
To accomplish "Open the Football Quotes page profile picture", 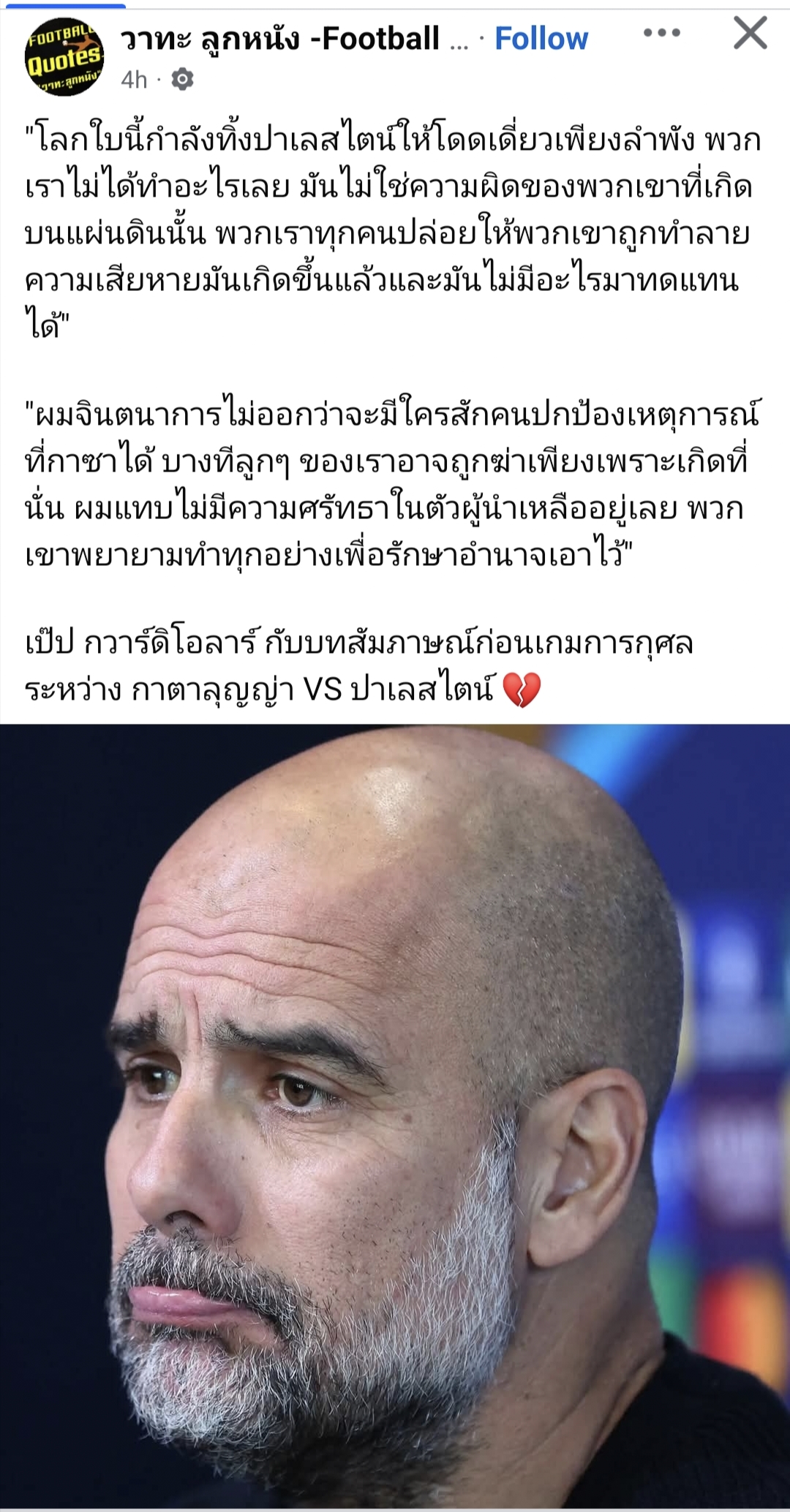I will 64,57.
